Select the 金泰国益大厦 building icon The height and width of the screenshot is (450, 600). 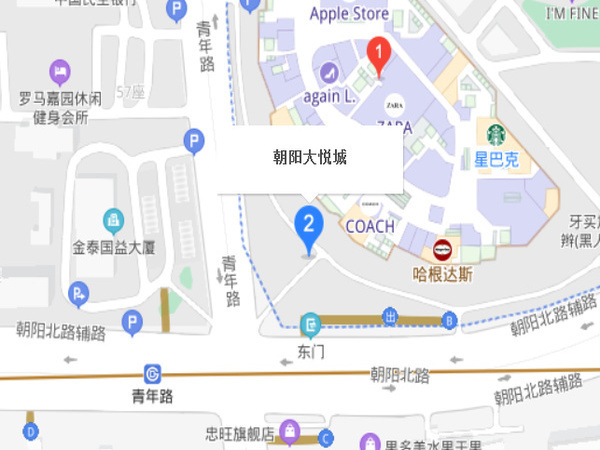[x=113, y=219]
